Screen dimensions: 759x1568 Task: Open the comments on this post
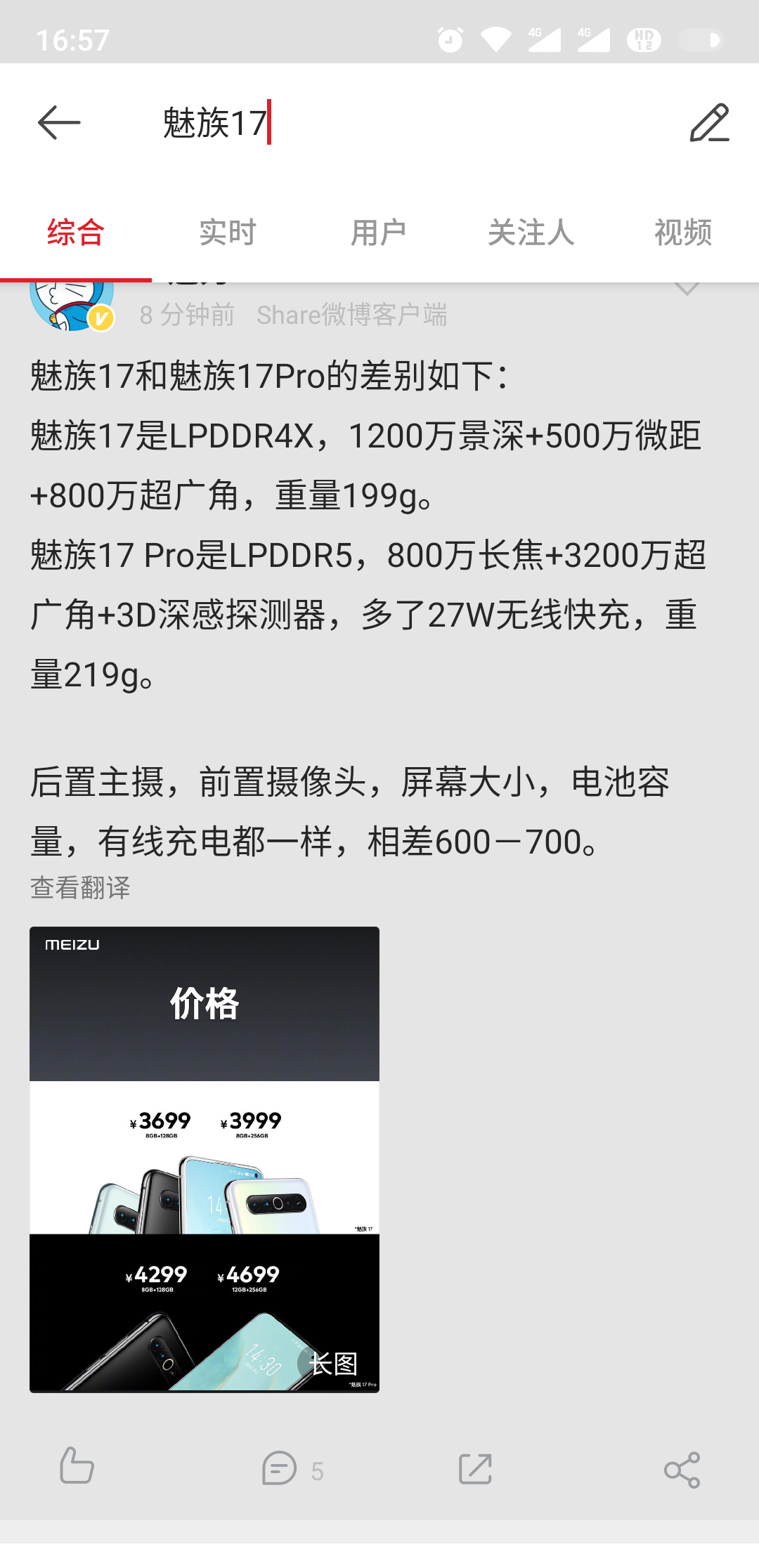pos(292,1468)
